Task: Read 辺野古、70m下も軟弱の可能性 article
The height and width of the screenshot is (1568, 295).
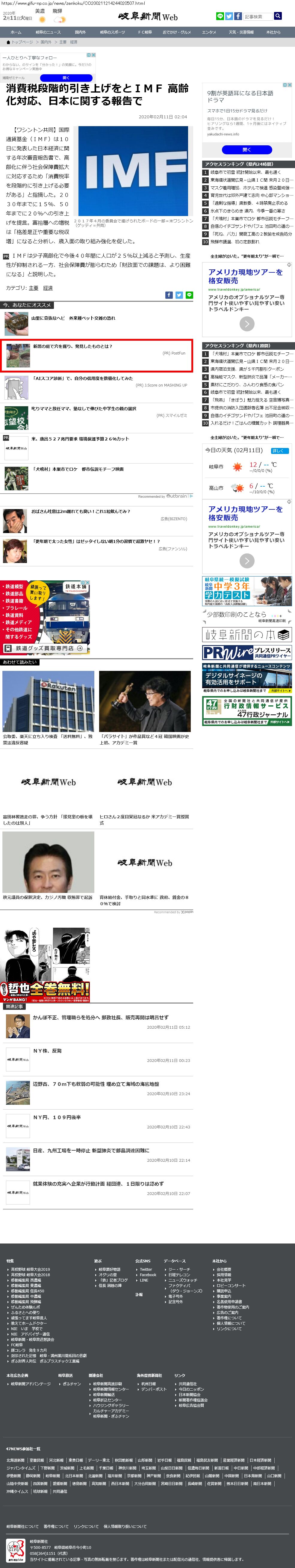Action: click(96, 1084)
